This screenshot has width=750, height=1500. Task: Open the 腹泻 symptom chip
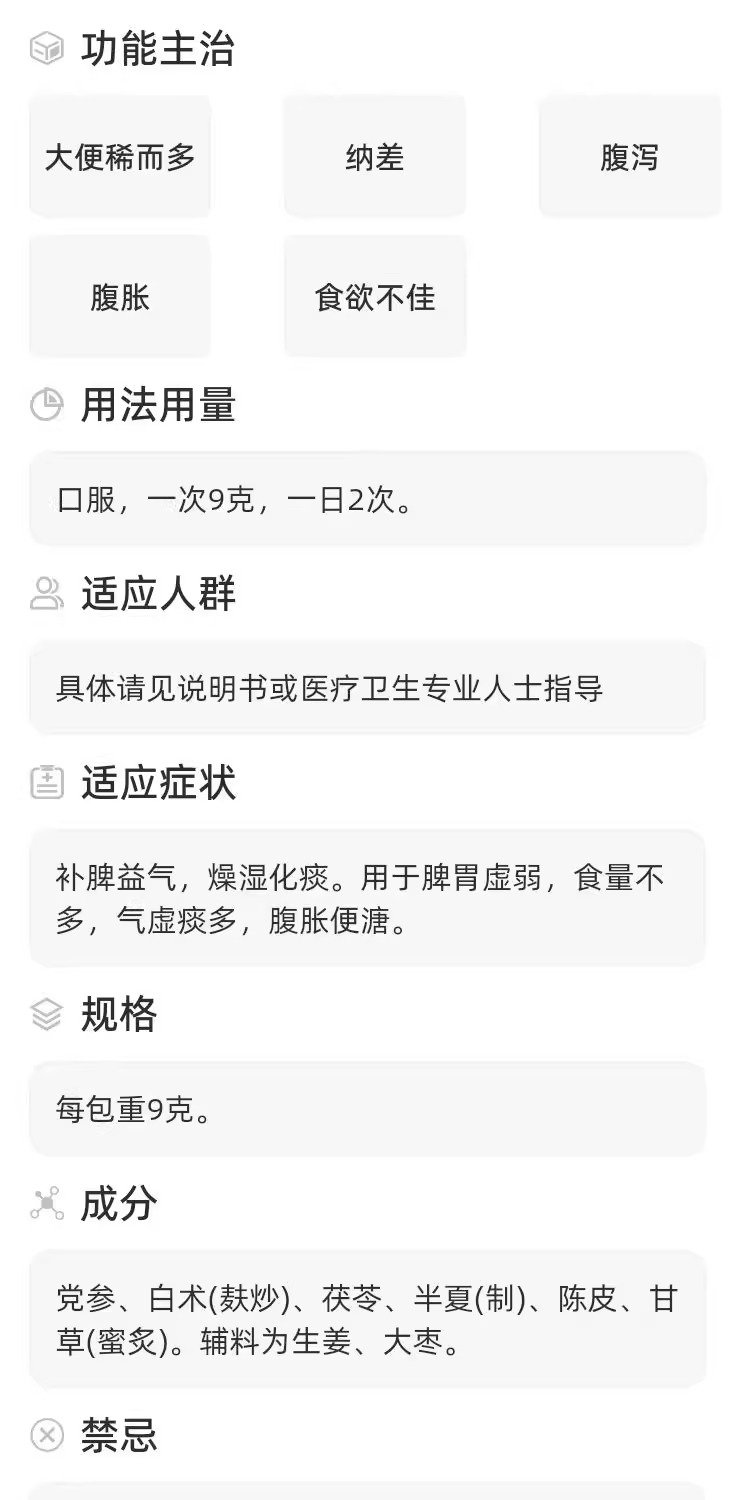[x=630, y=157]
